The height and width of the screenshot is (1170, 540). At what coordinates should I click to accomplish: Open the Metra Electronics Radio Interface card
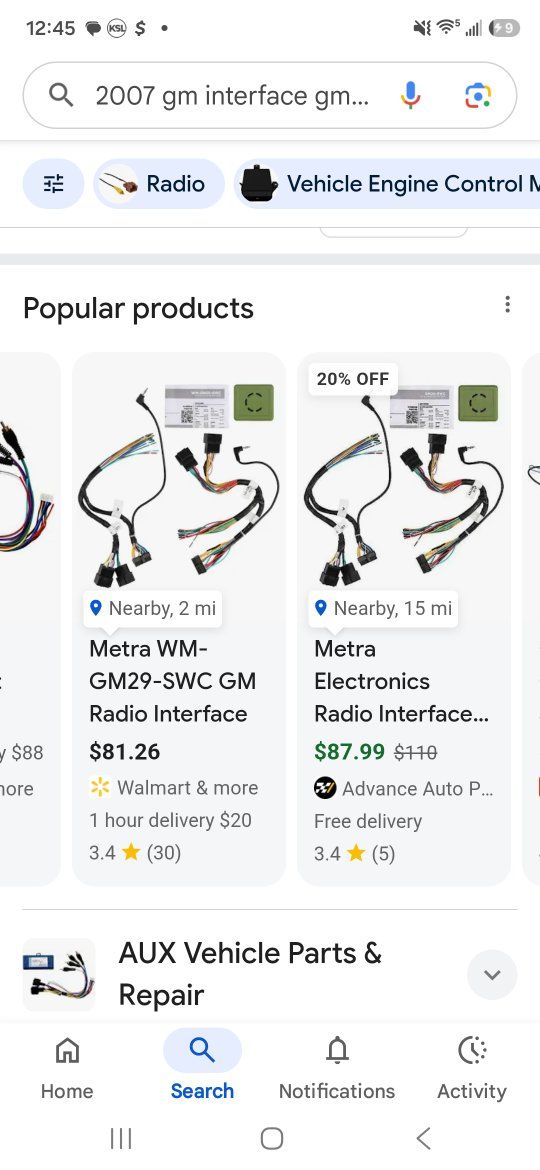pos(404,619)
